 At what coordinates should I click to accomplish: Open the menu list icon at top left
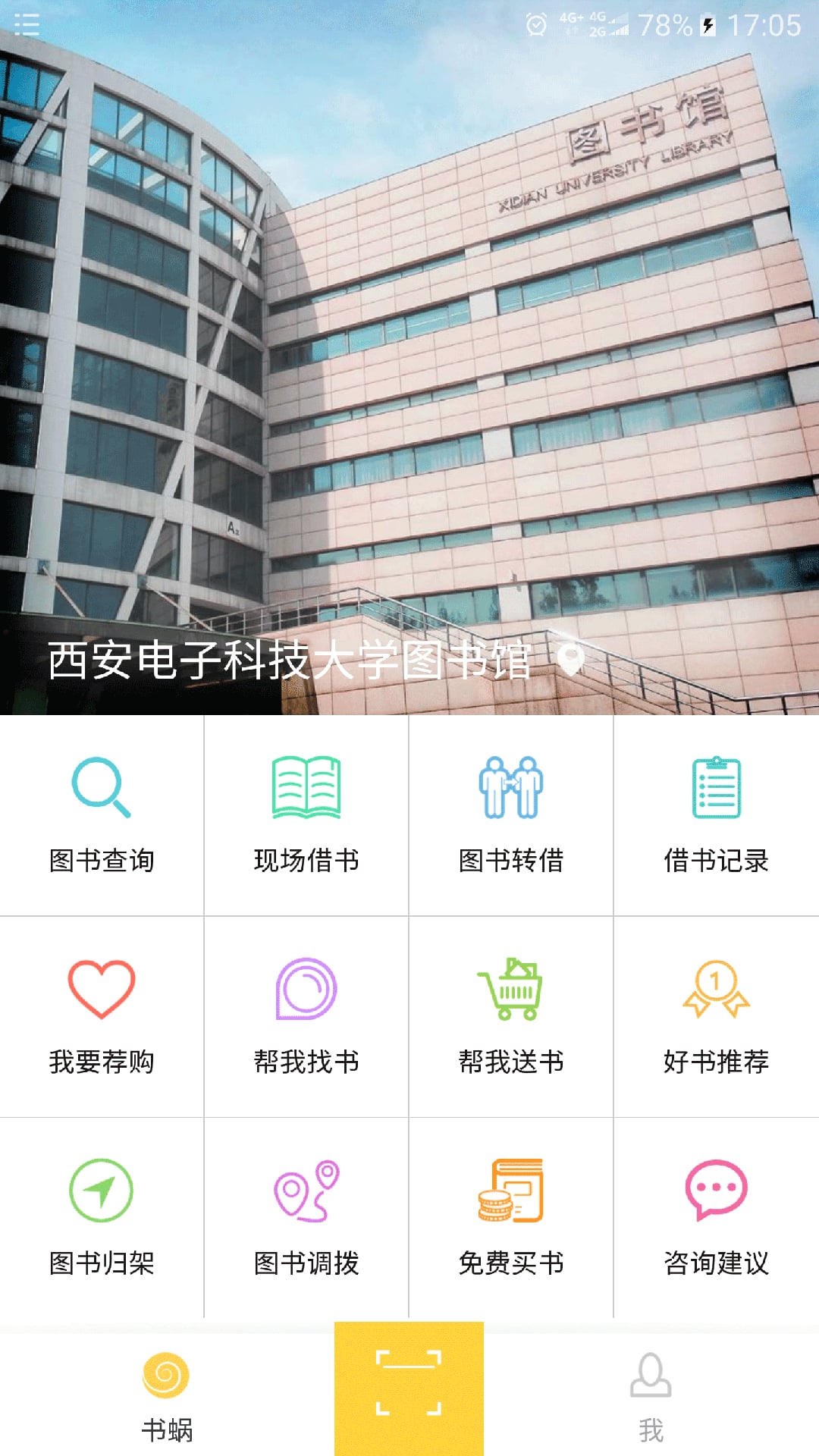[x=27, y=25]
